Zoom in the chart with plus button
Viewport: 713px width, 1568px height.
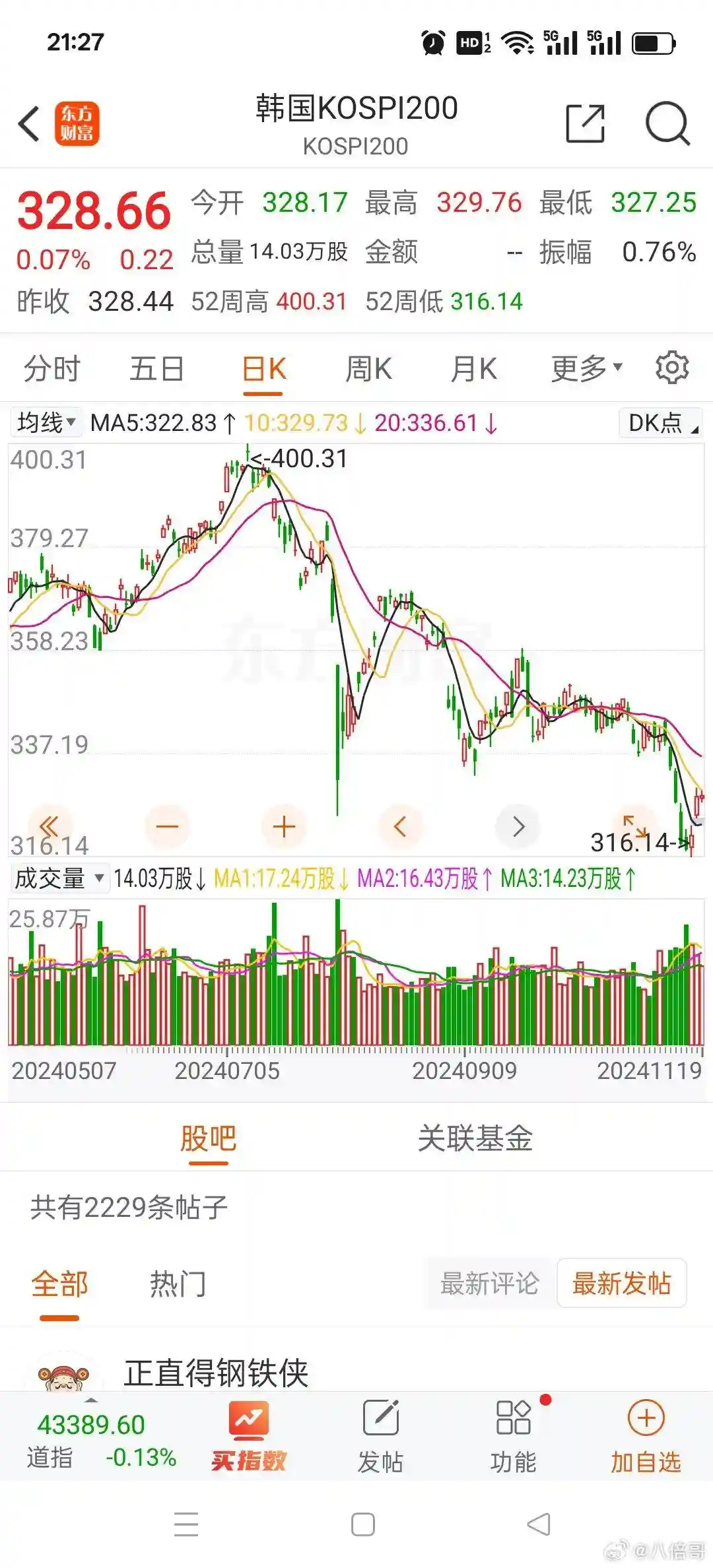[x=284, y=826]
